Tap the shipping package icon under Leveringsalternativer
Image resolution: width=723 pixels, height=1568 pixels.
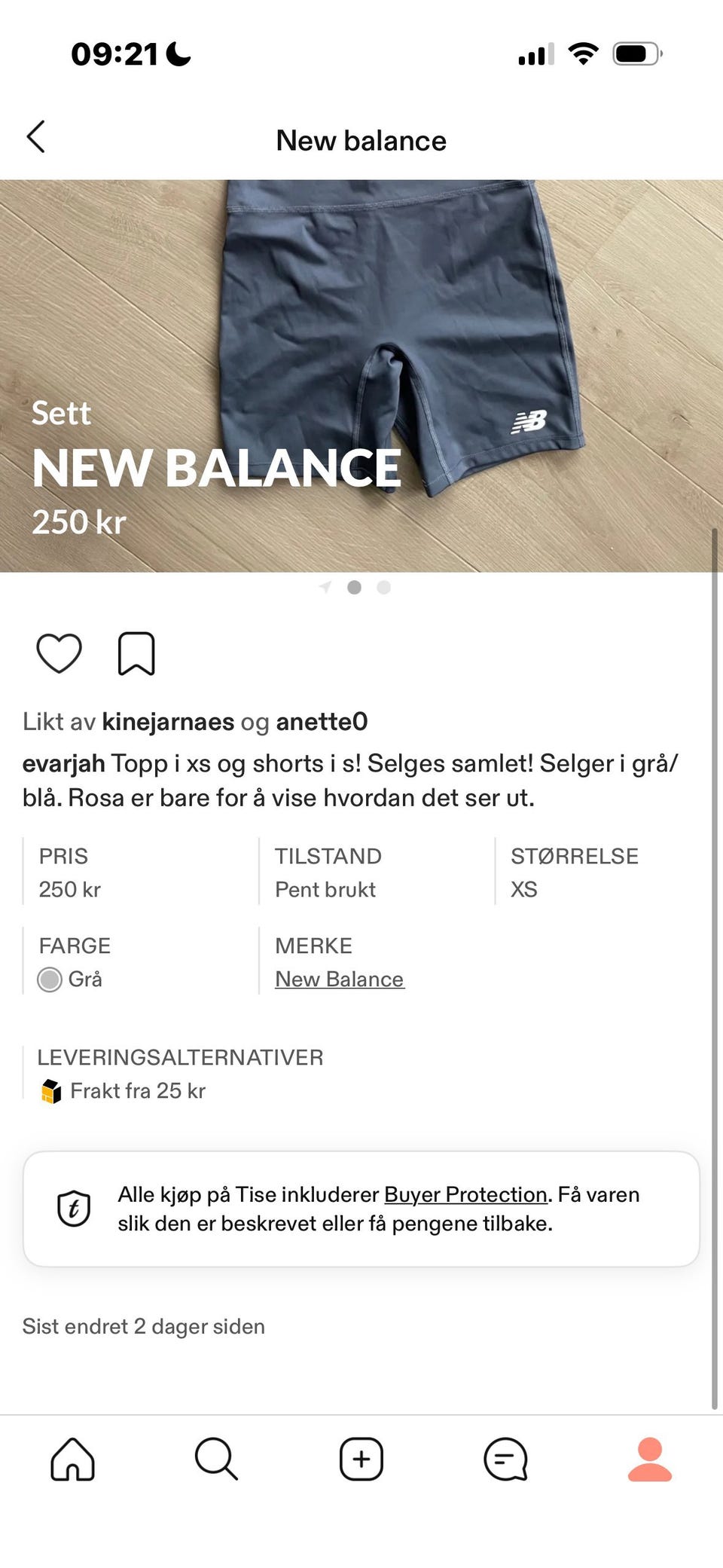(50, 1090)
